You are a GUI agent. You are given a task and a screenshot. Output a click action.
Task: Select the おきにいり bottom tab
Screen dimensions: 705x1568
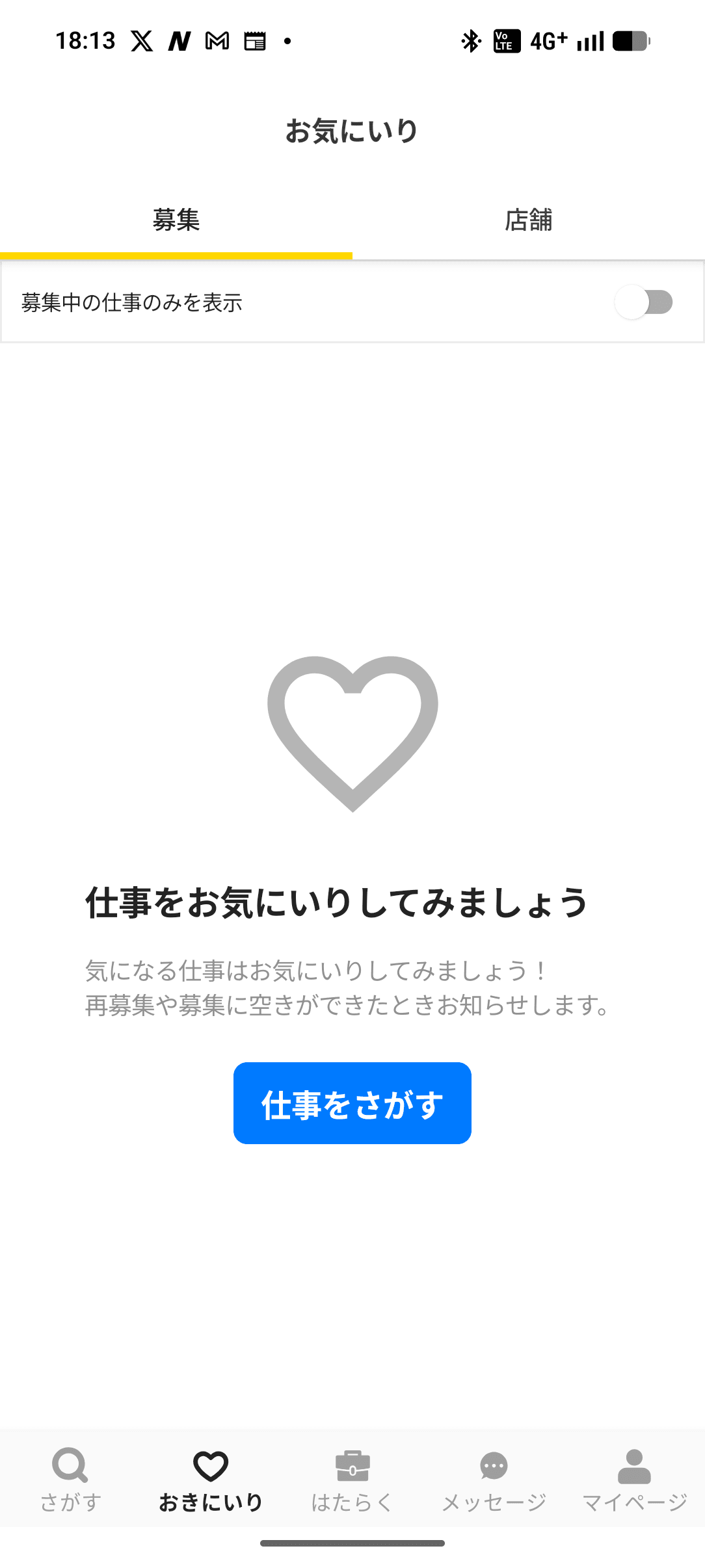coord(211,1480)
